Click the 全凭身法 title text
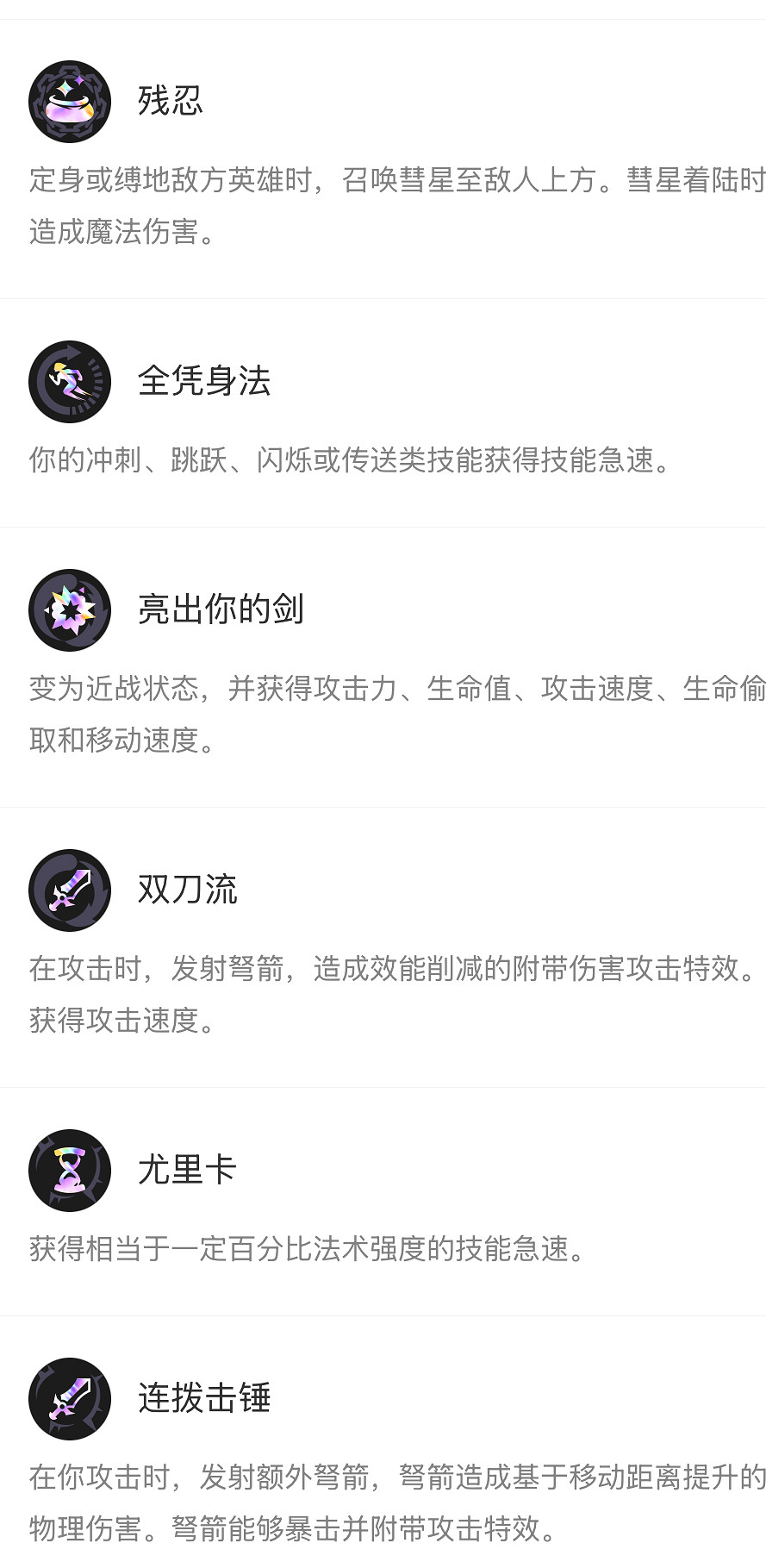766x1568 pixels. 203,382
